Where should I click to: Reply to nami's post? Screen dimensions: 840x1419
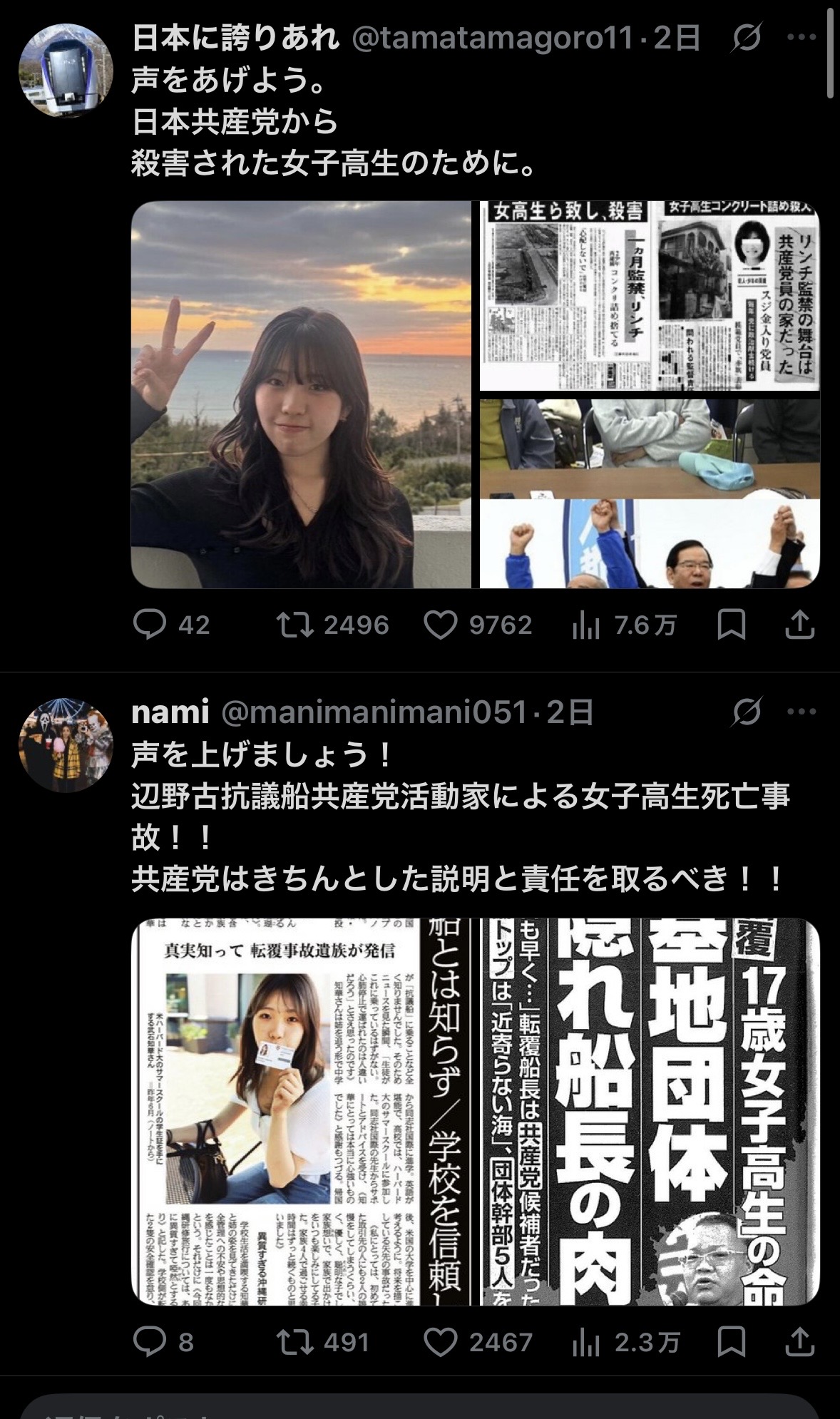point(150,1343)
